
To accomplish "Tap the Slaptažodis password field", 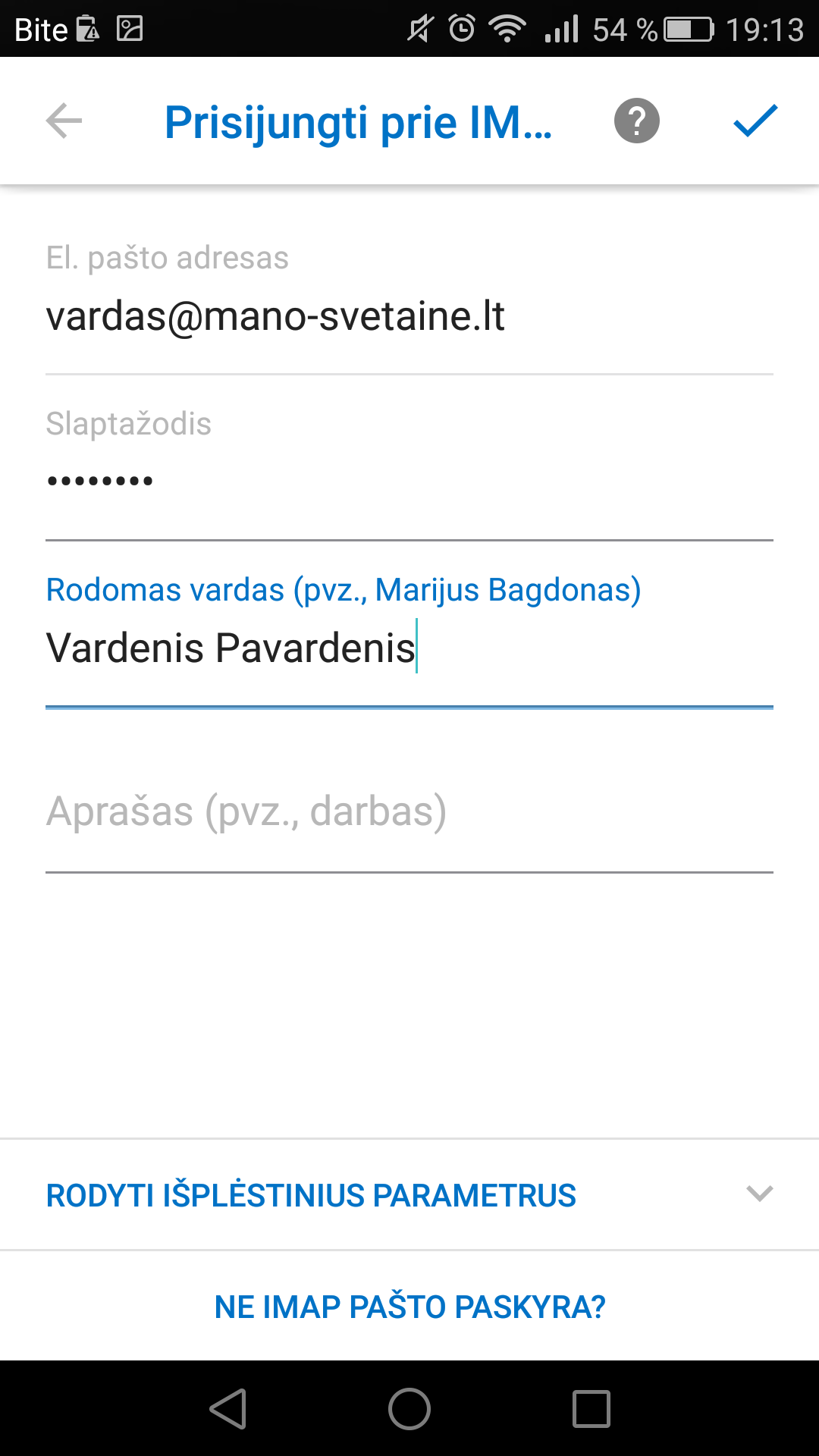I will (x=409, y=482).
